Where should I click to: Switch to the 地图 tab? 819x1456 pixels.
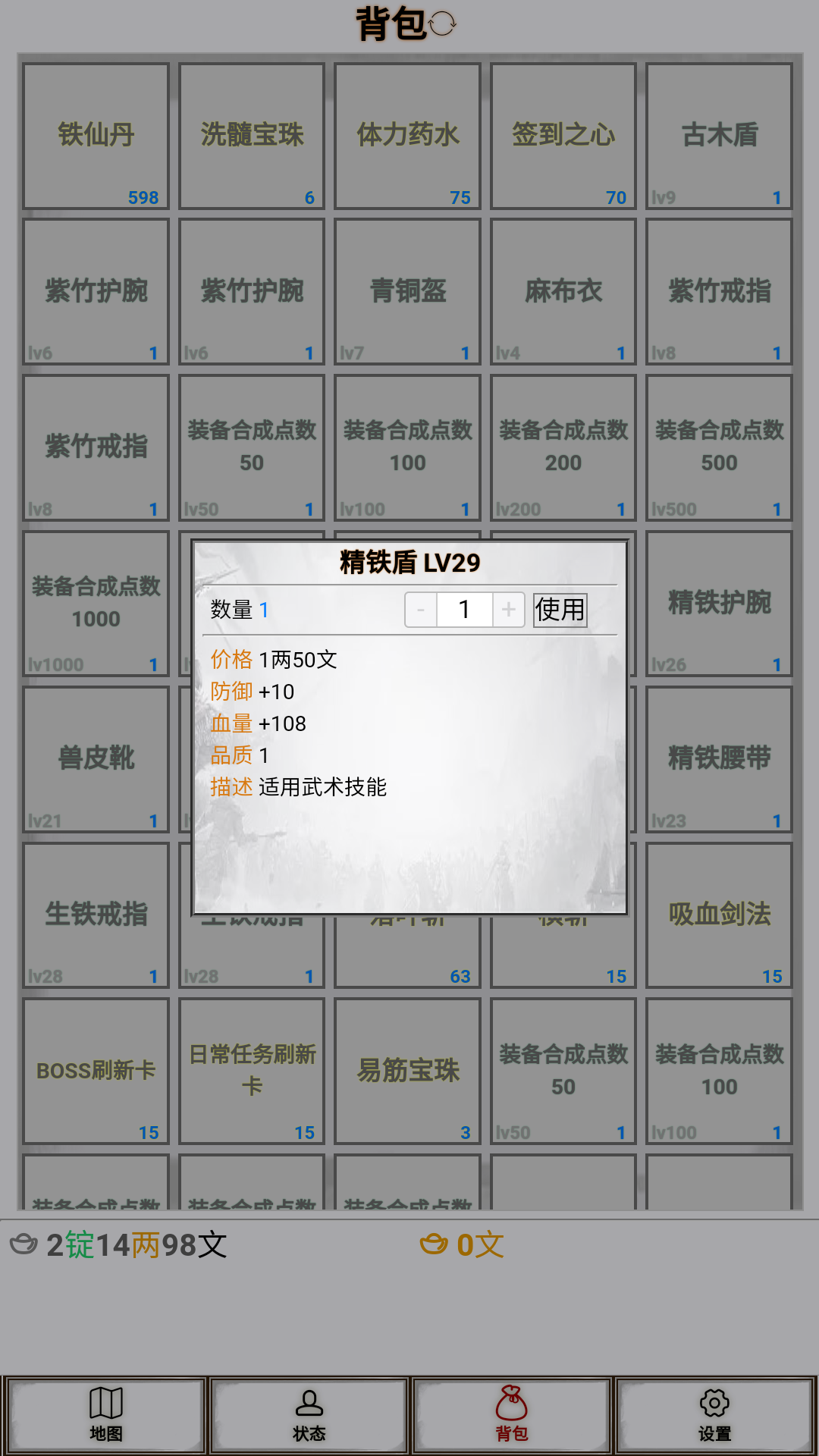tap(105, 1414)
